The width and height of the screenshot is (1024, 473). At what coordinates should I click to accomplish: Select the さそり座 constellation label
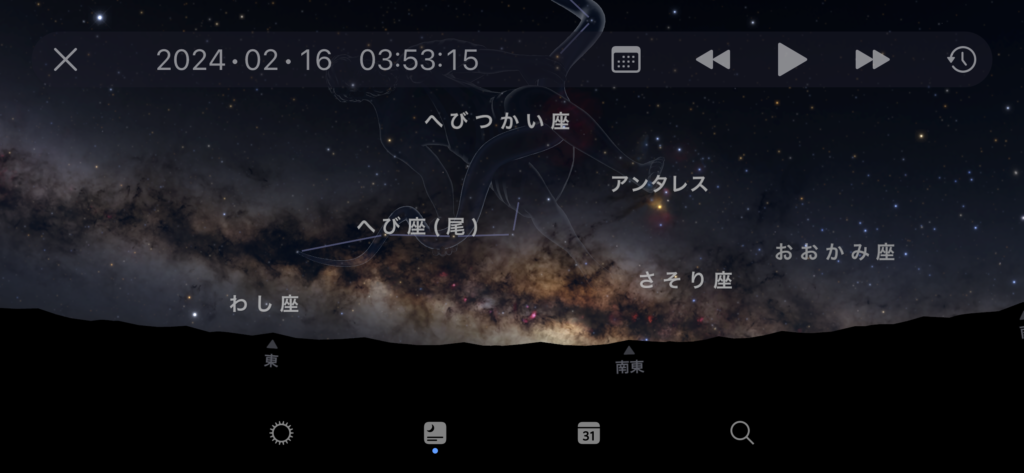coord(686,281)
